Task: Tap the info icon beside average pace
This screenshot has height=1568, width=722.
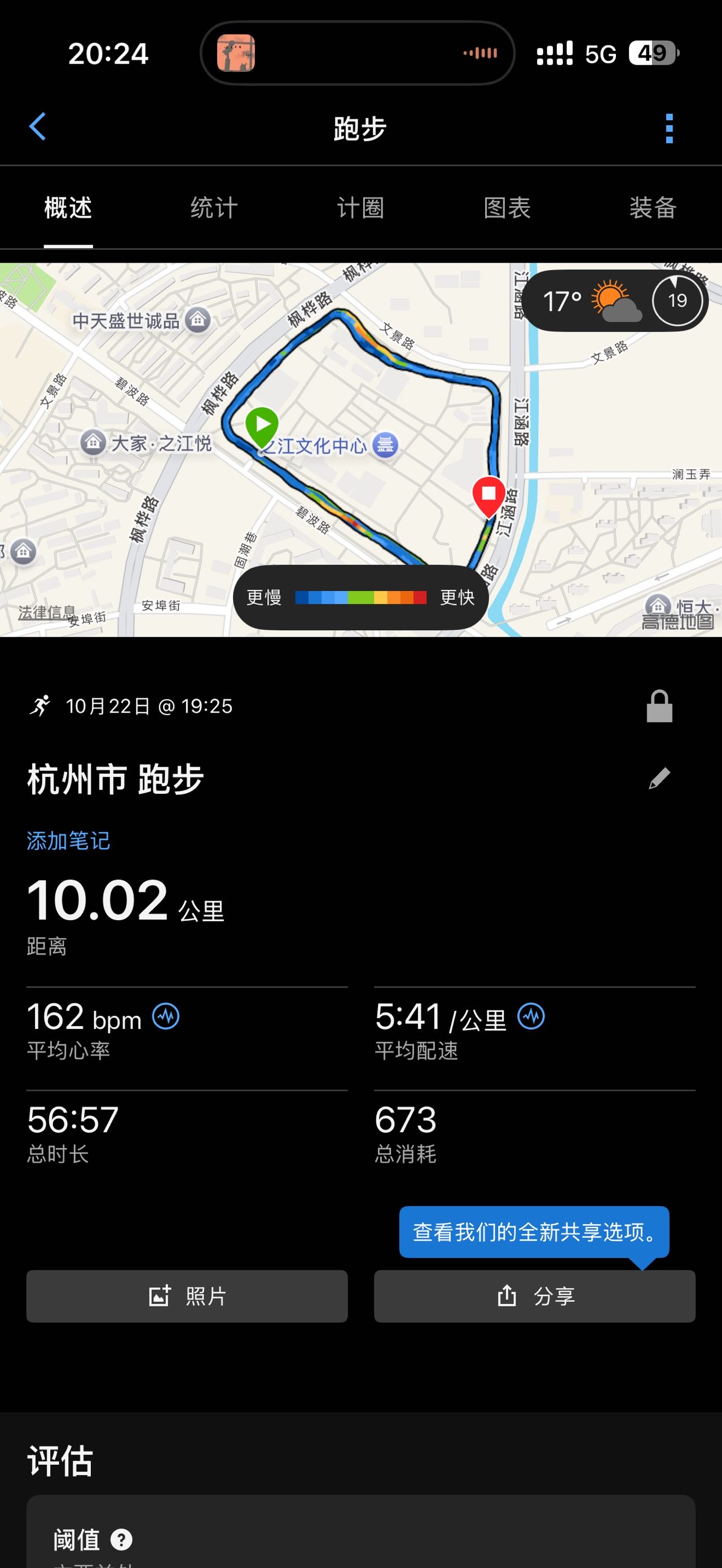Action: [x=531, y=1017]
